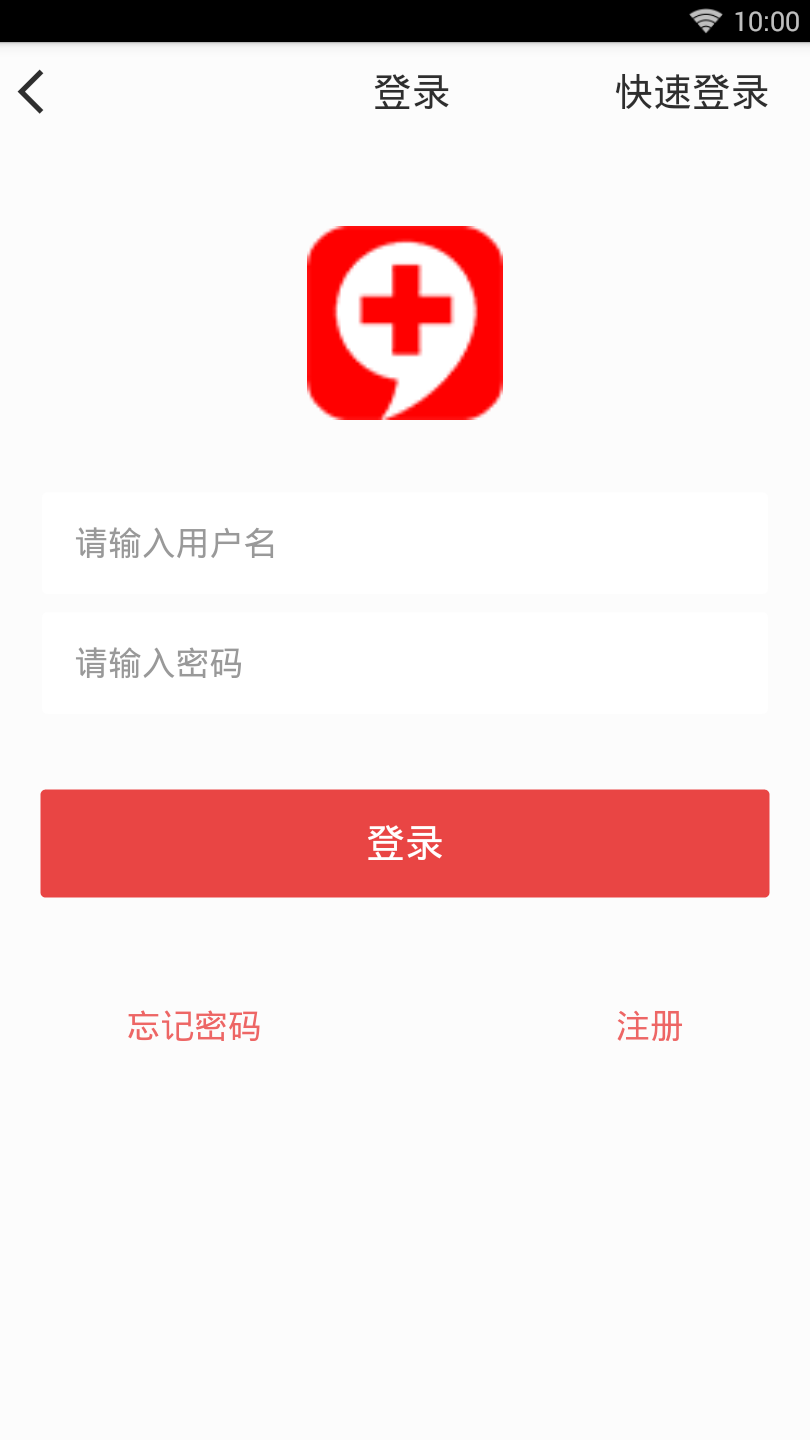Image resolution: width=810 pixels, height=1440 pixels.
Task: Focus the 请输入用户名 username field
Action: [404, 544]
